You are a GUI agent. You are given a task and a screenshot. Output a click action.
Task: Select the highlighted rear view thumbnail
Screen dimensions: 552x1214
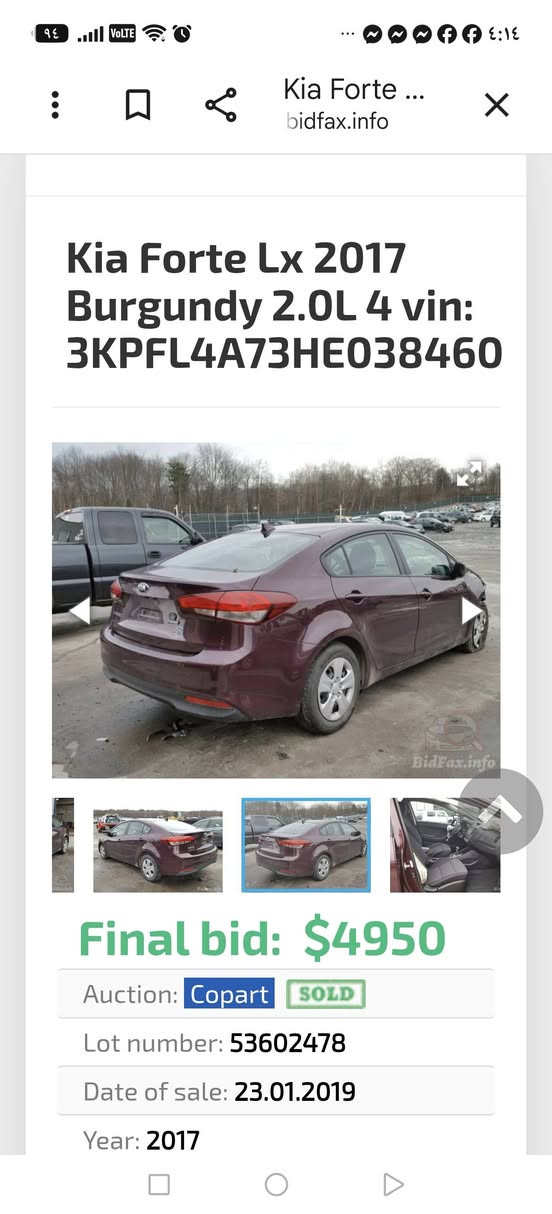pyautogui.click(x=306, y=845)
